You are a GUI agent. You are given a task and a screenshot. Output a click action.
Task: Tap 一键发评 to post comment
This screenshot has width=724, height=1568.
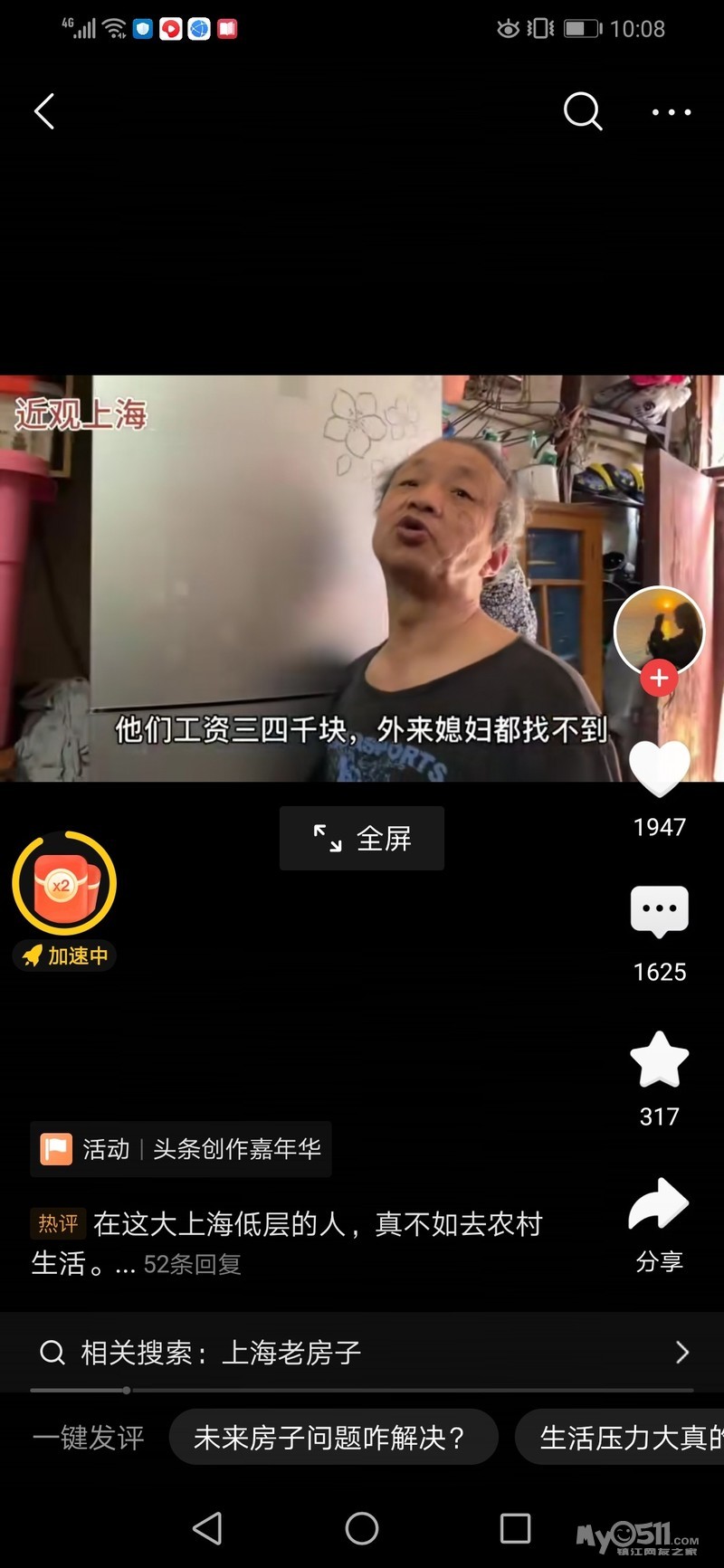(89, 1437)
